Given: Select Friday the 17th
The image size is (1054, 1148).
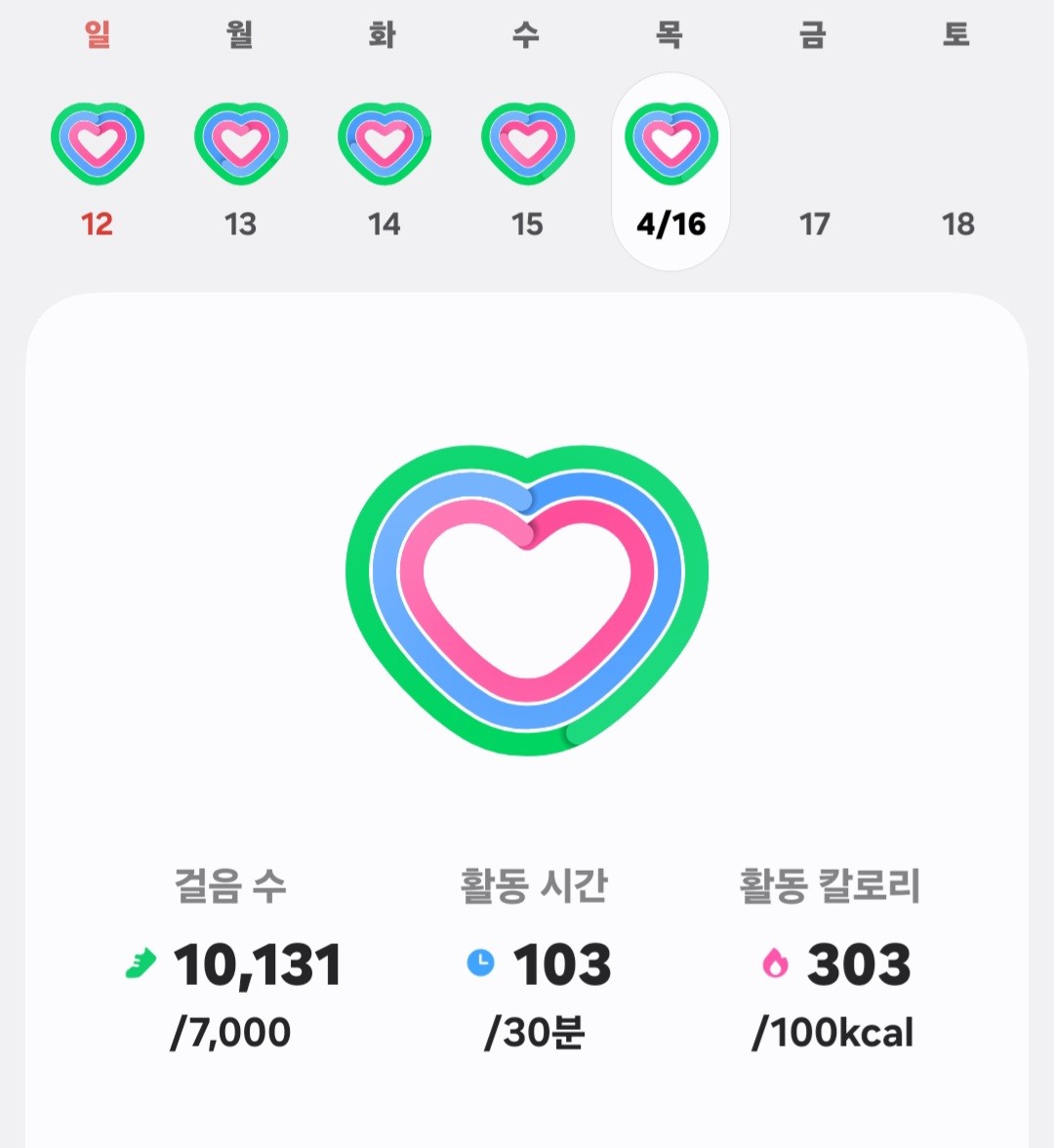Looking at the screenshot, I should point(814,224).
